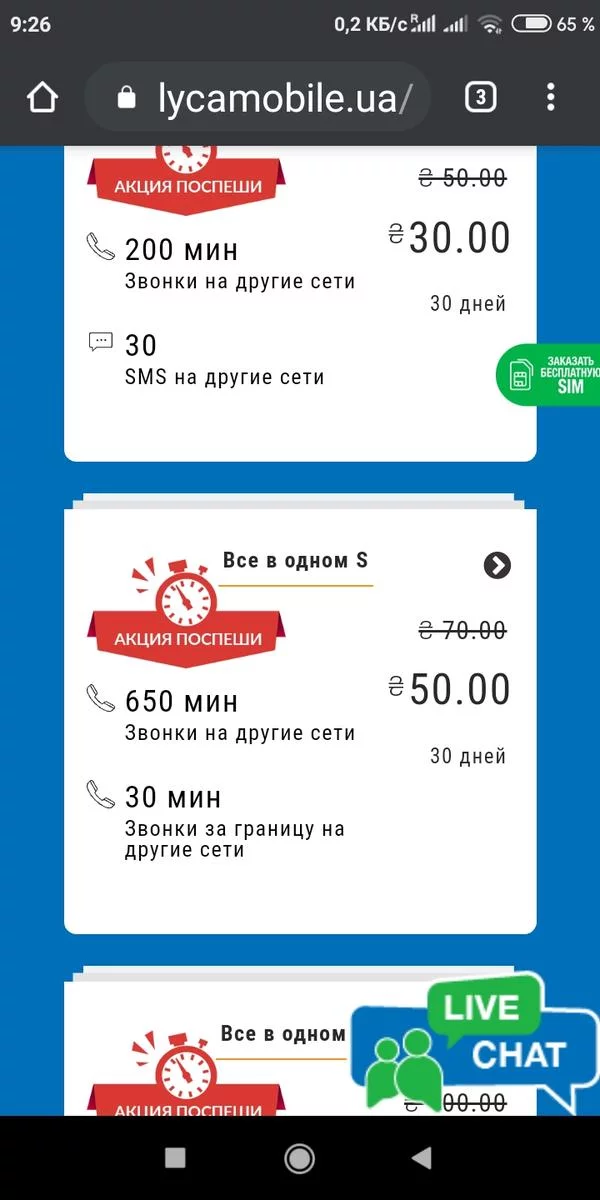Return to the phone home screen

pyautogui.click(x=299, y=1157)
